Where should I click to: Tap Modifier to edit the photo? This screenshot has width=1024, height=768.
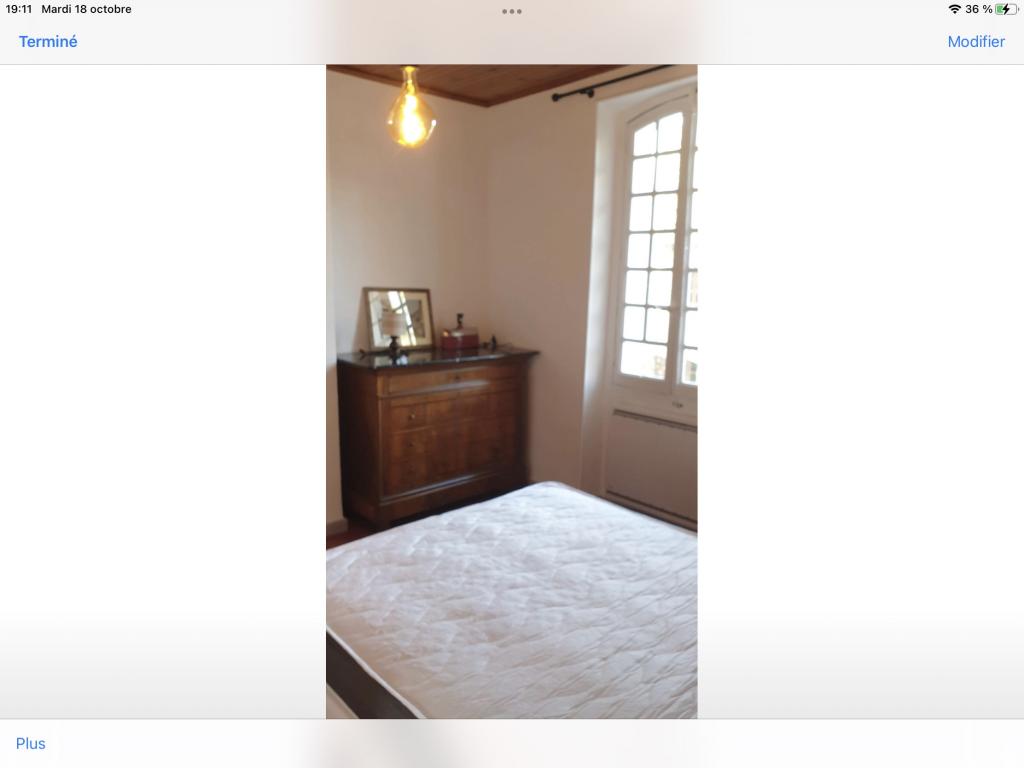point(975,42)
